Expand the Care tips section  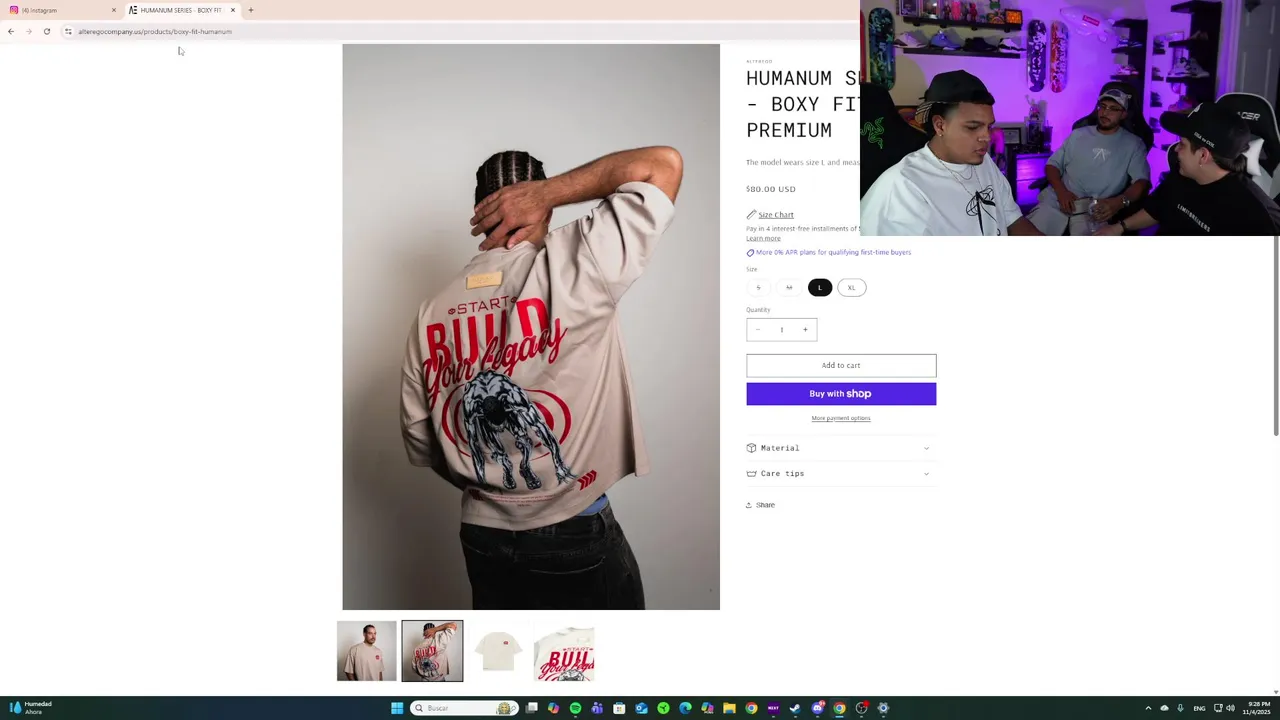[840, 474]
